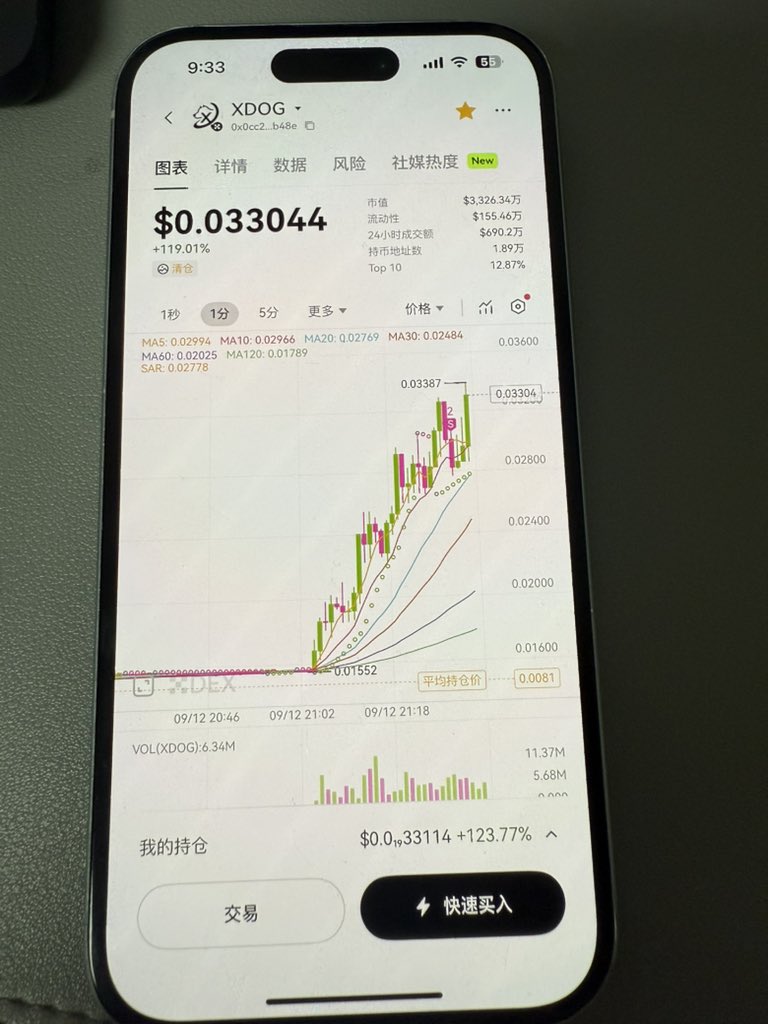Tap the 交易 button
Viewport: 768px width, 1024px height.
coord(241,912)
